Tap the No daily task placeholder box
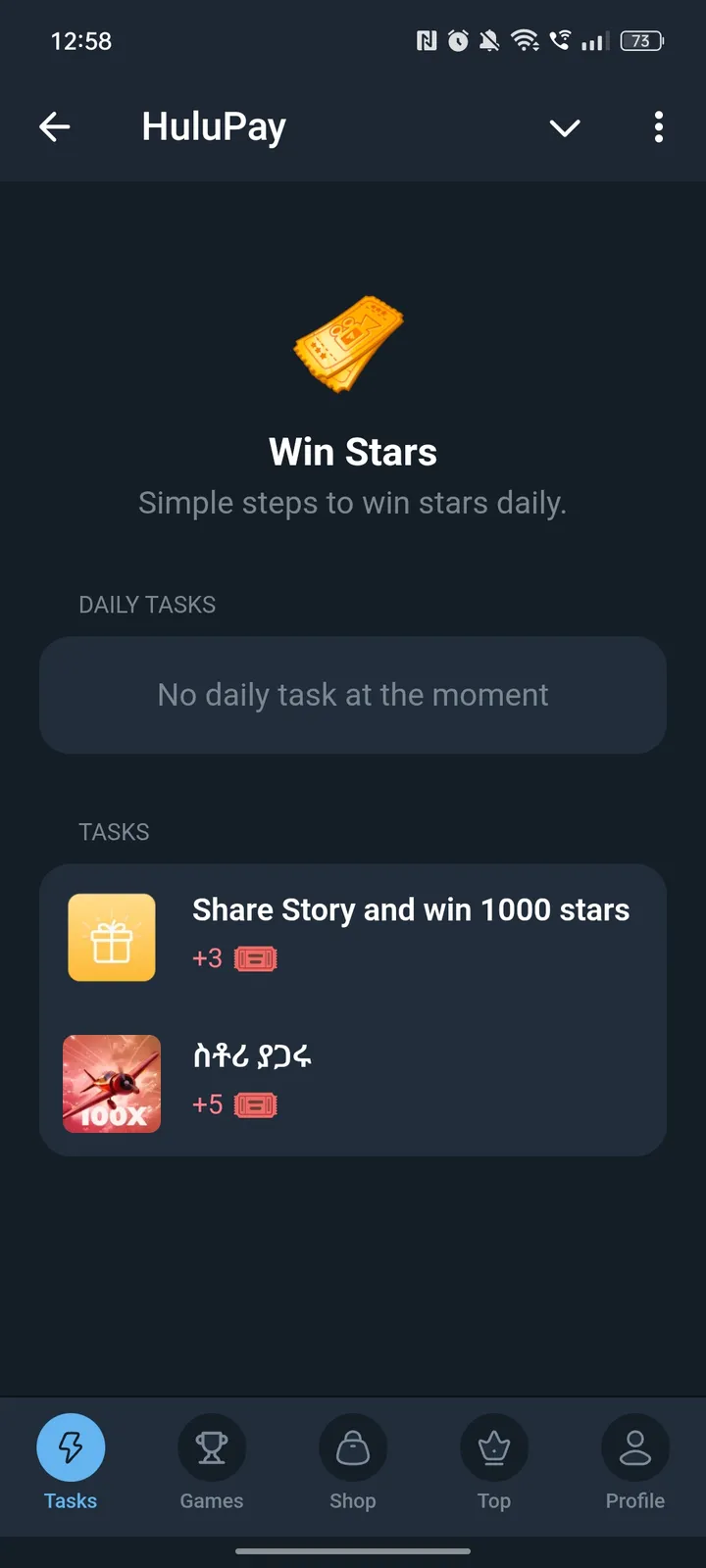 pyautogui.click(x=353, y=695)
